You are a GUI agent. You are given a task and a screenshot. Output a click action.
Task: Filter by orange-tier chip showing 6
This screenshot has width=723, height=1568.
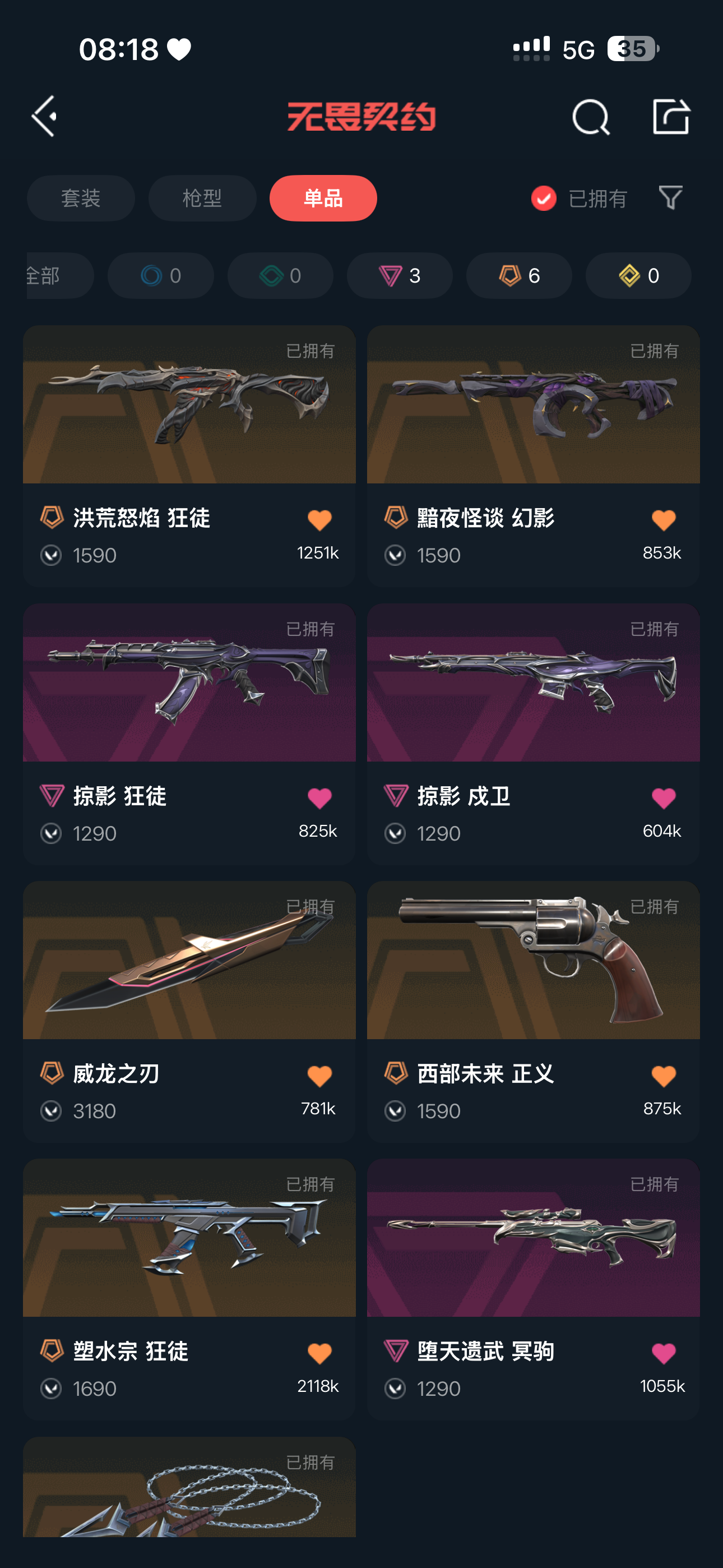tap(518, 276)
